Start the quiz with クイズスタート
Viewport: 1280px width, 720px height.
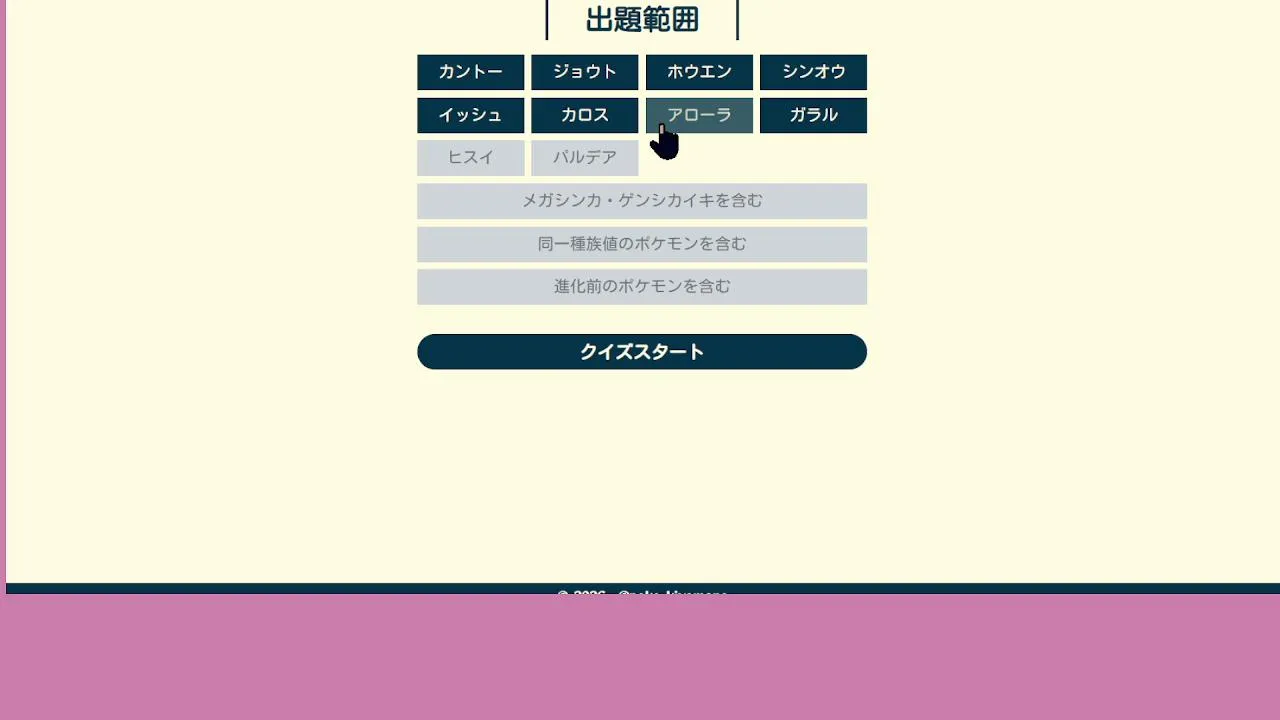tap(642, 352)
